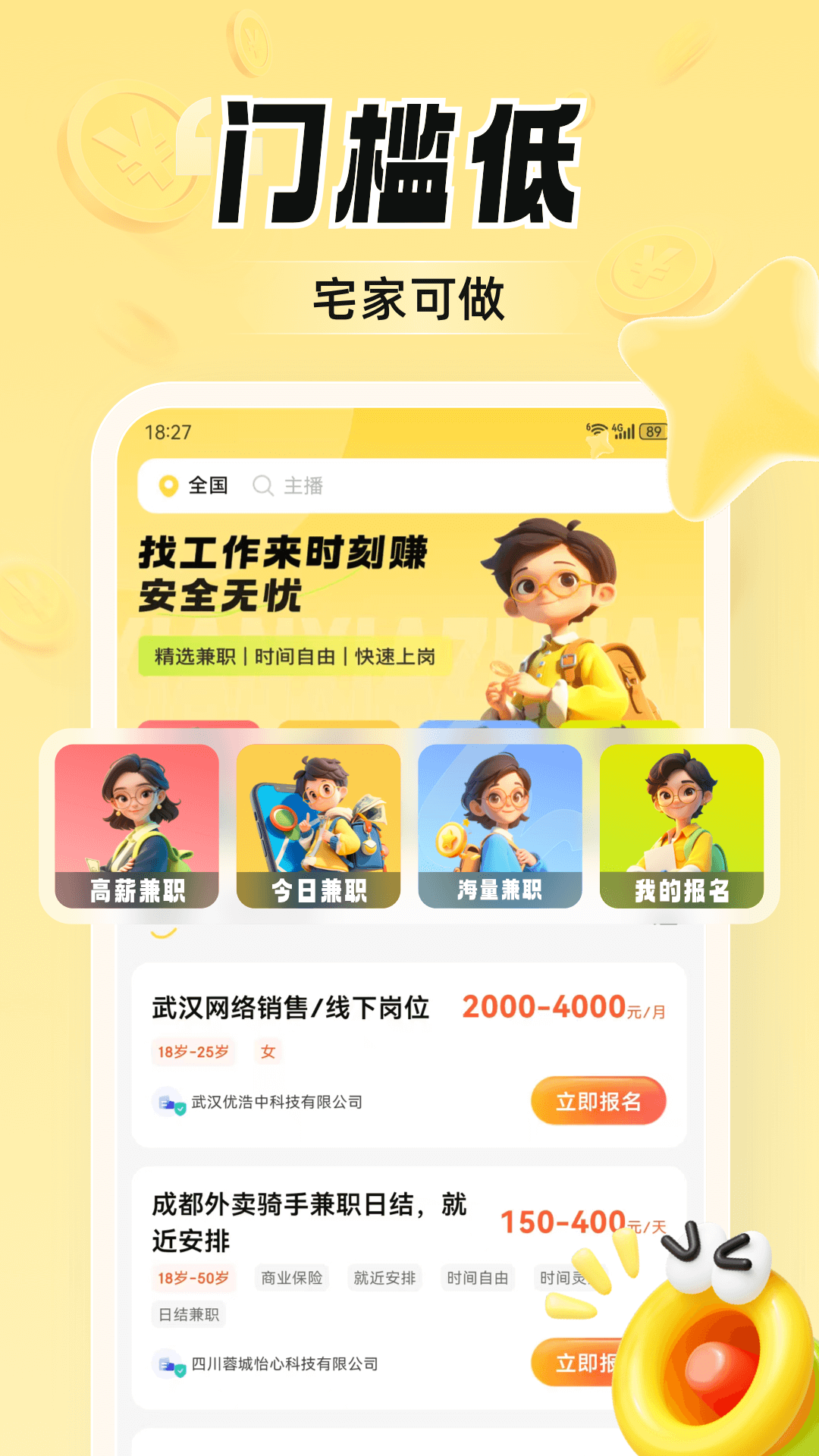819x1456 pixels.
Task: Tap 立即报名 on the 武汉网络销售 job
Action: [x=598, y=1100]
